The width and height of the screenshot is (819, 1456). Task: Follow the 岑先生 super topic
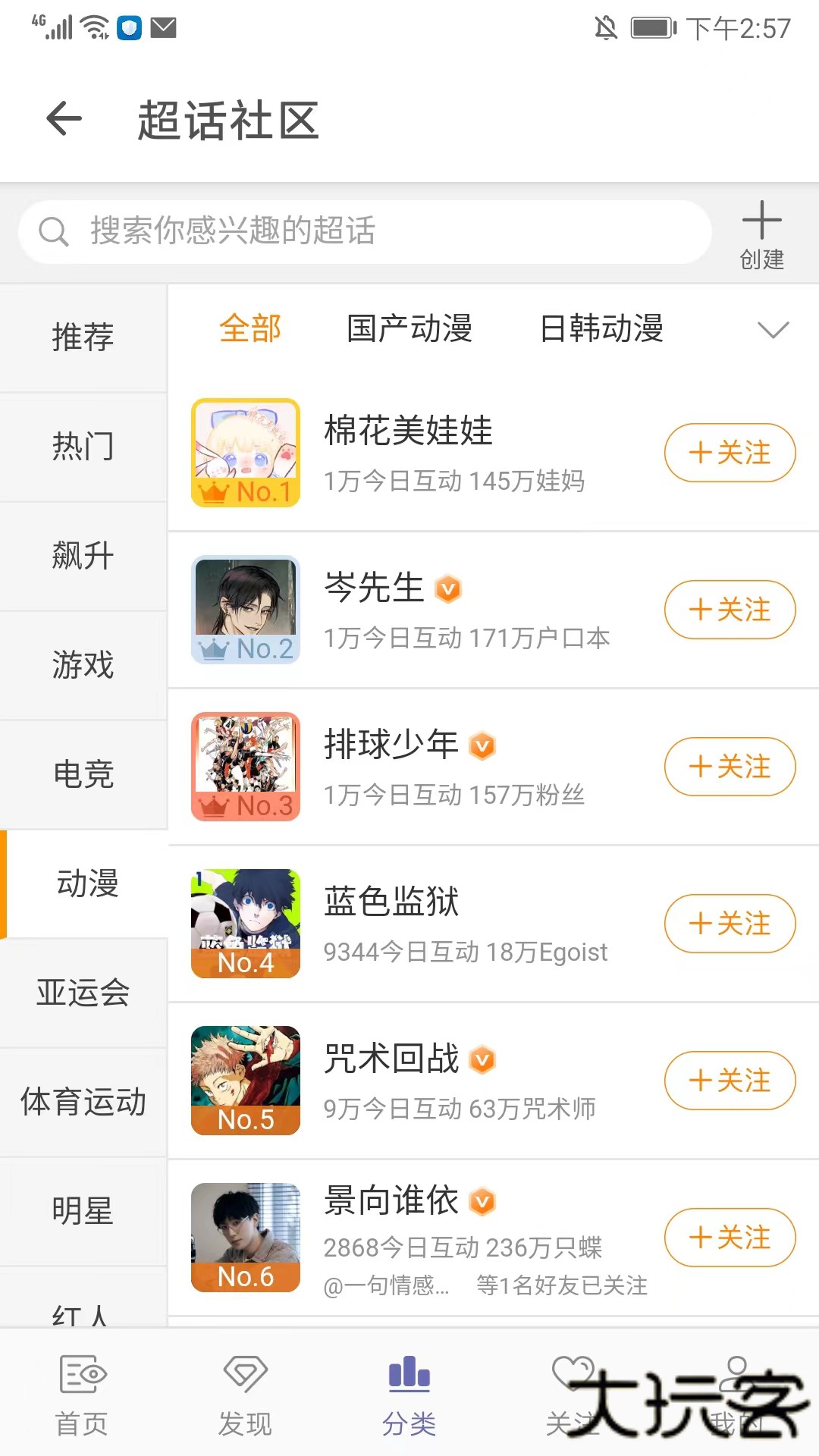(x=730, y=610)
